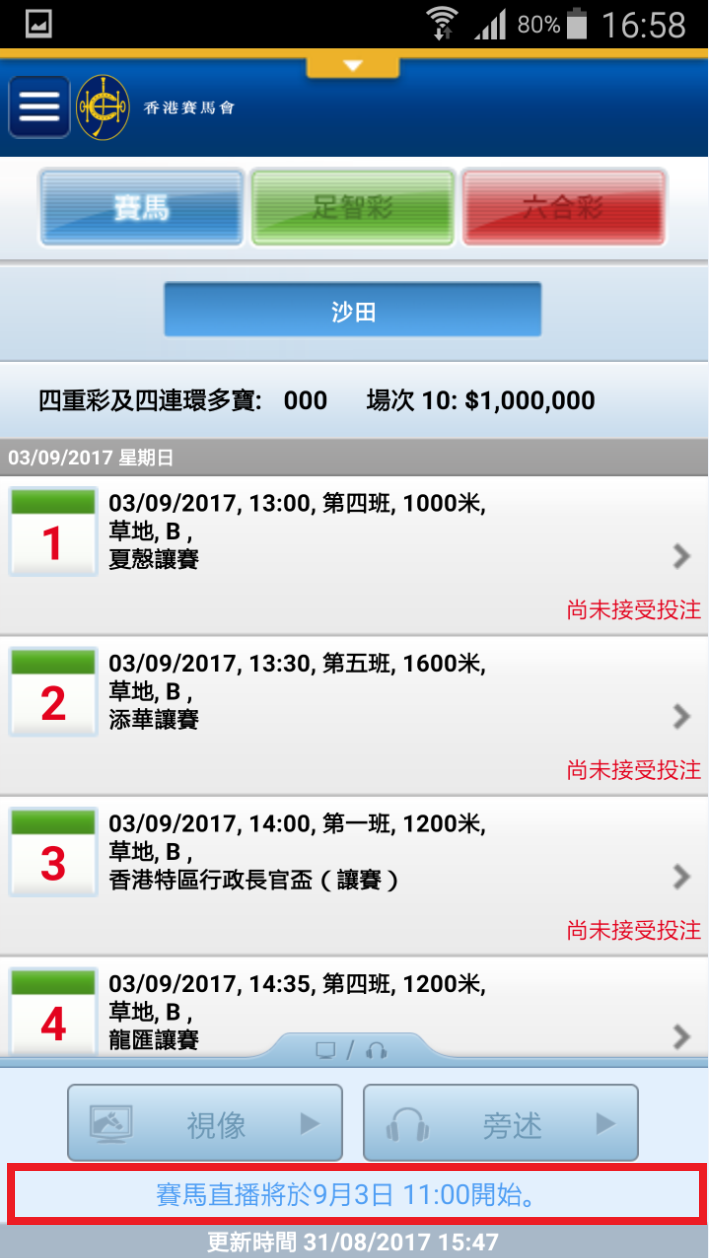Switch to the 六合彩 tab
Image resolution: width=709 pixels, height=1258 pixels.
tap(564, 208)
